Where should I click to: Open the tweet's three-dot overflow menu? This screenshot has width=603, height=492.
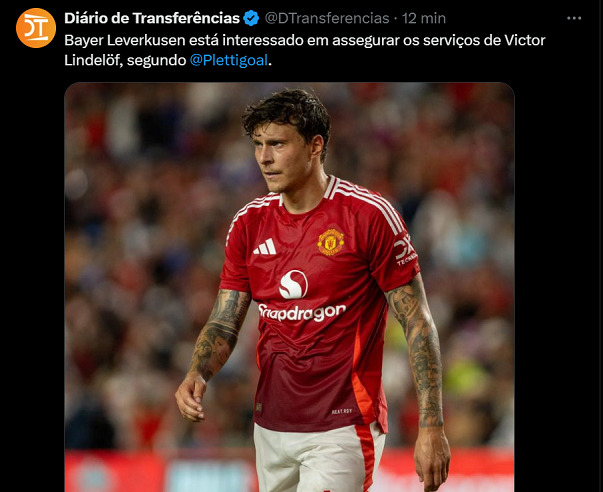tap(573, 18)
